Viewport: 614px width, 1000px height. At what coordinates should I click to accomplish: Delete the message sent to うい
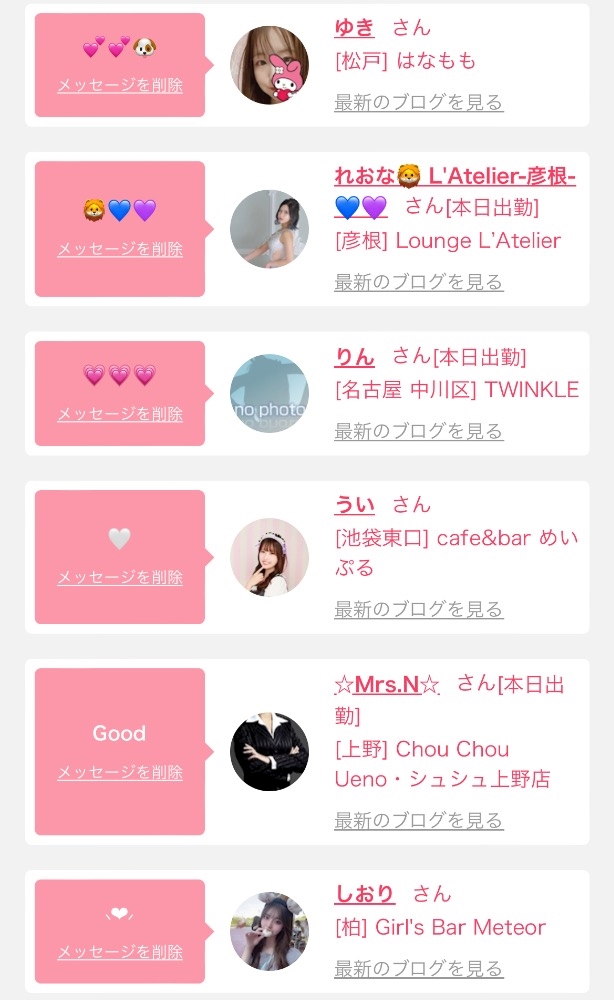120,578
